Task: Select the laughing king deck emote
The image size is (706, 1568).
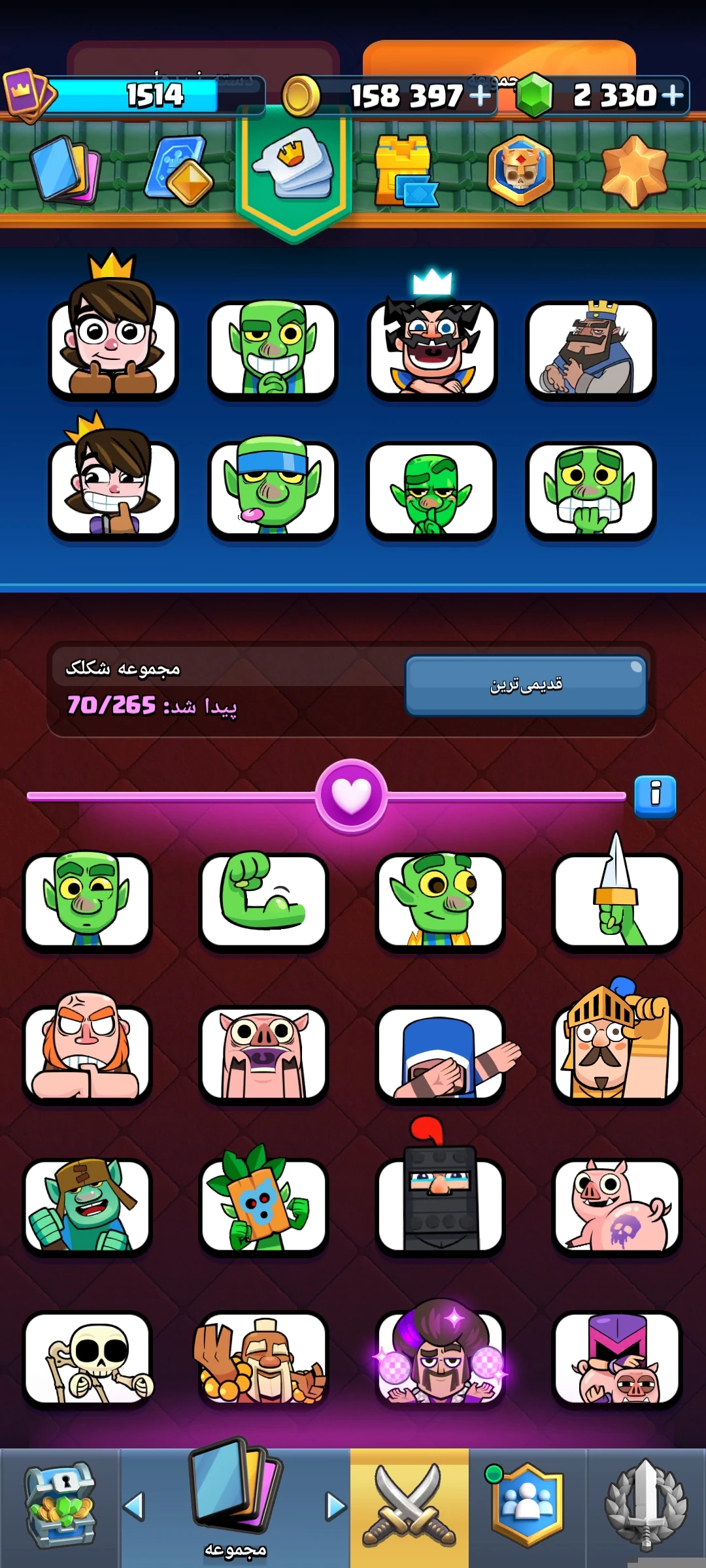Action: pos(431,346)
